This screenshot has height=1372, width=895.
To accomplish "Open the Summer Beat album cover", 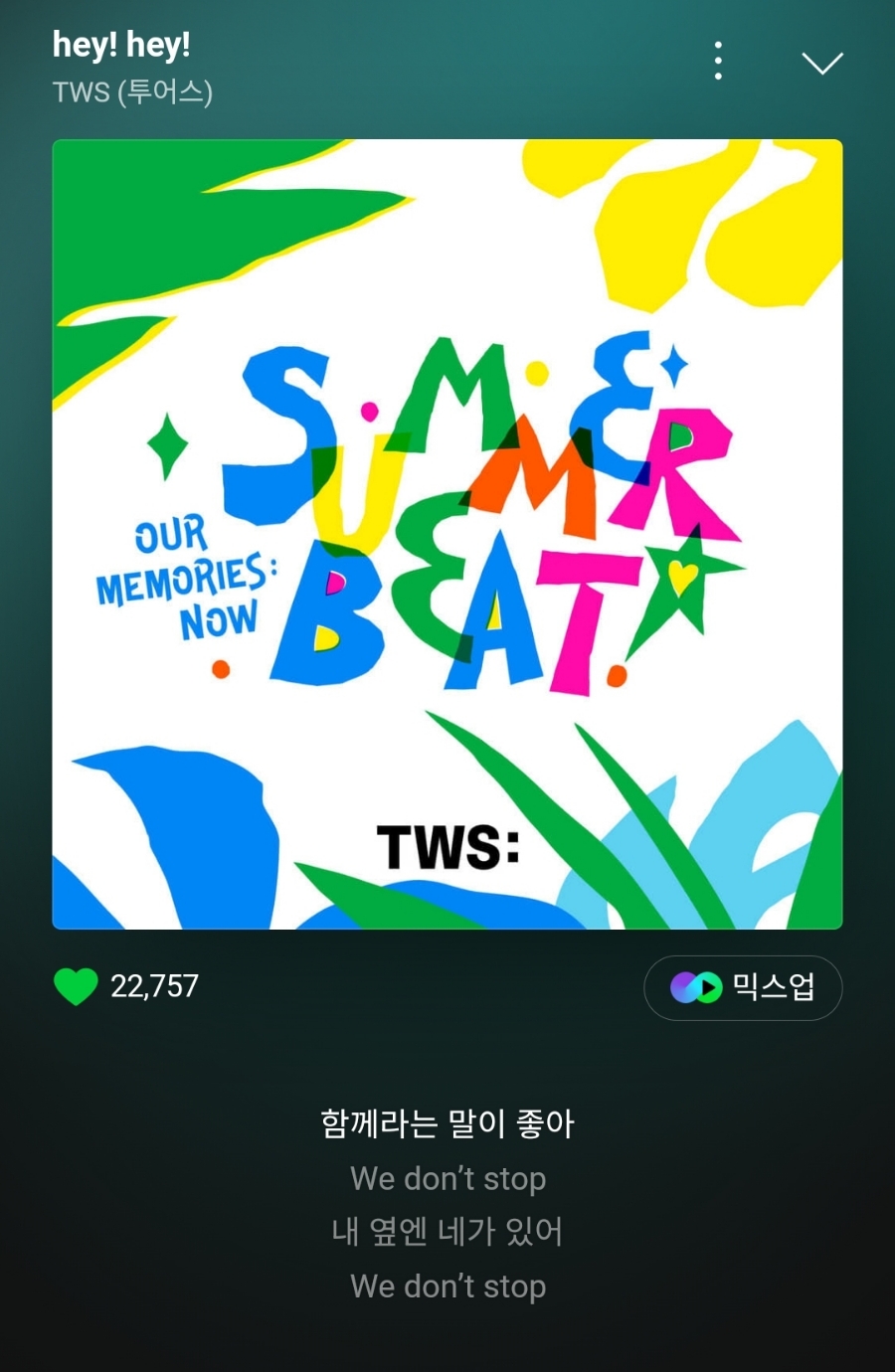I will tap(447, 534).
